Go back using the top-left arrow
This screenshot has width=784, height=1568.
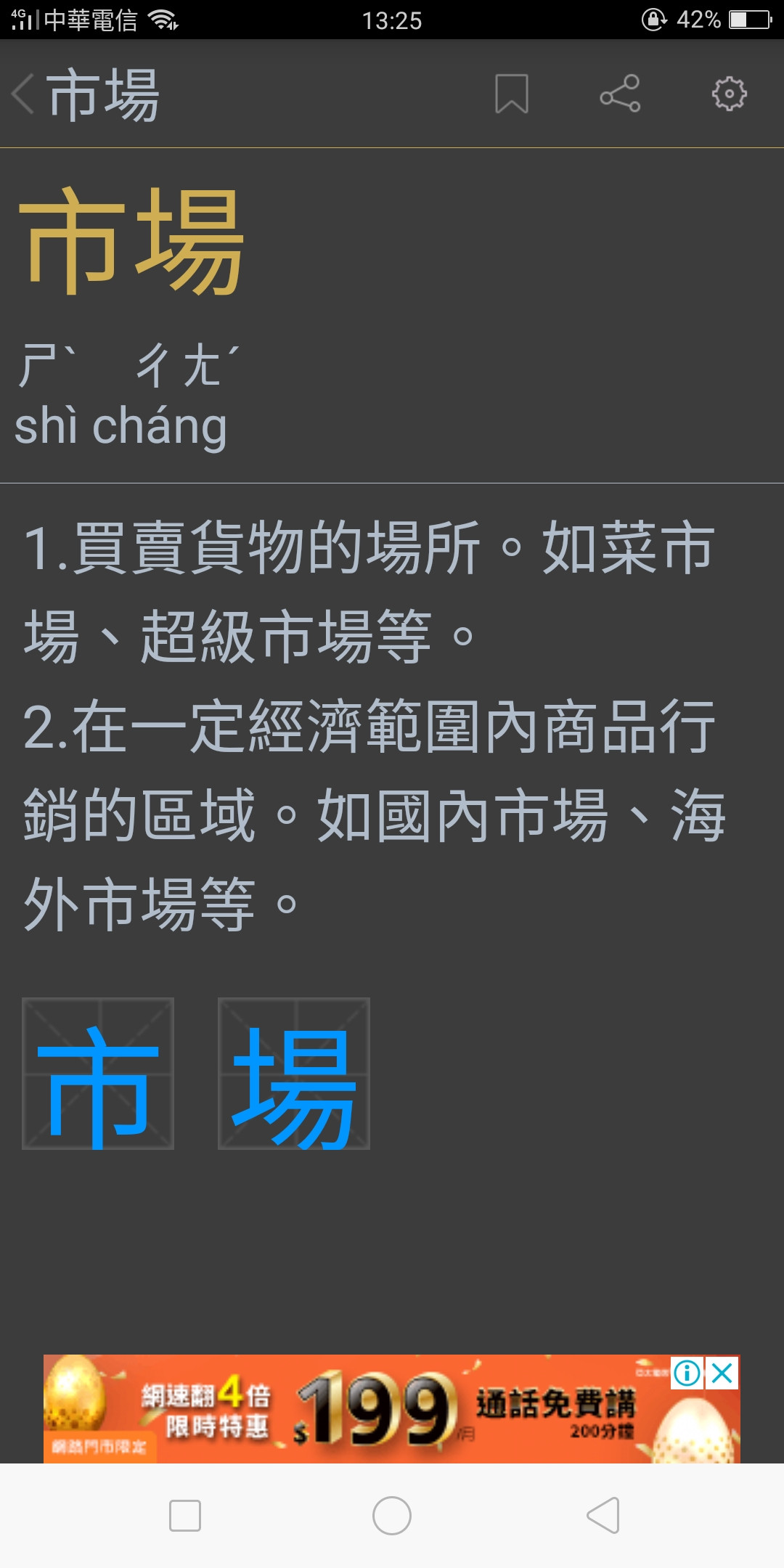pyautogui.click(x=23, y=94)
